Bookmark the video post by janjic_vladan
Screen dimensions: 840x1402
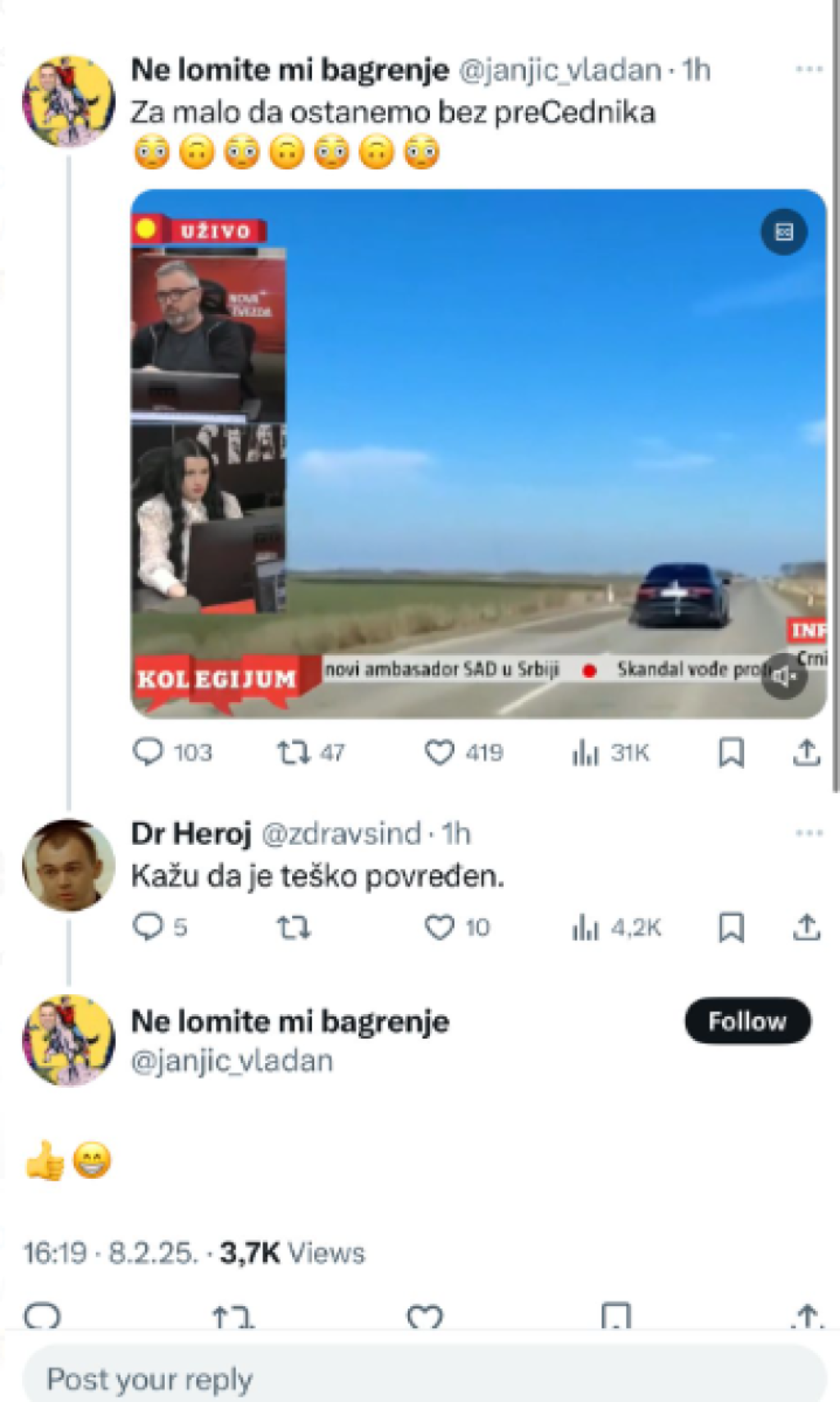(x=731, y=752)
